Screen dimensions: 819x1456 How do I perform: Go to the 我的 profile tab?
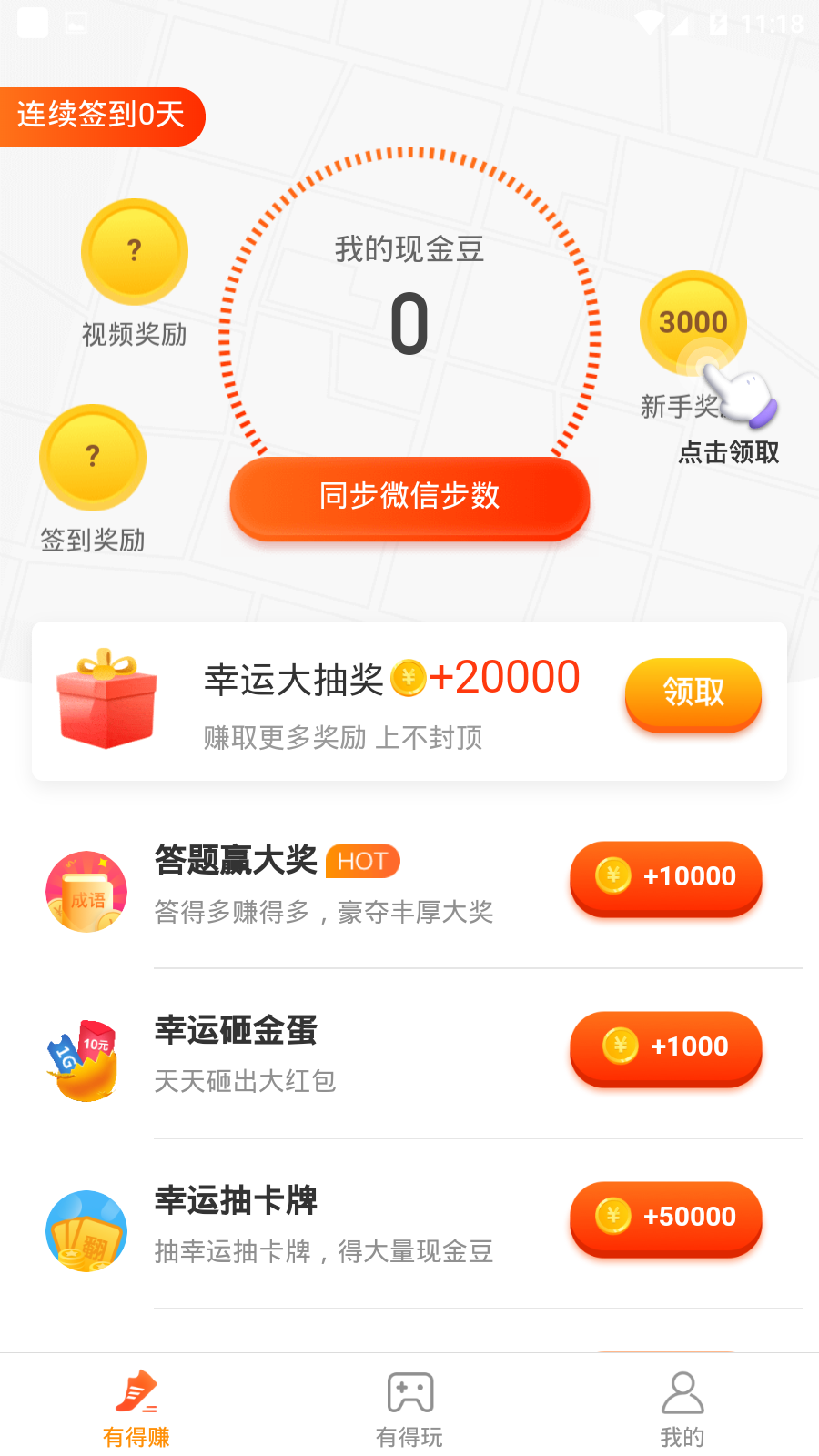[x=682, y=1409]
